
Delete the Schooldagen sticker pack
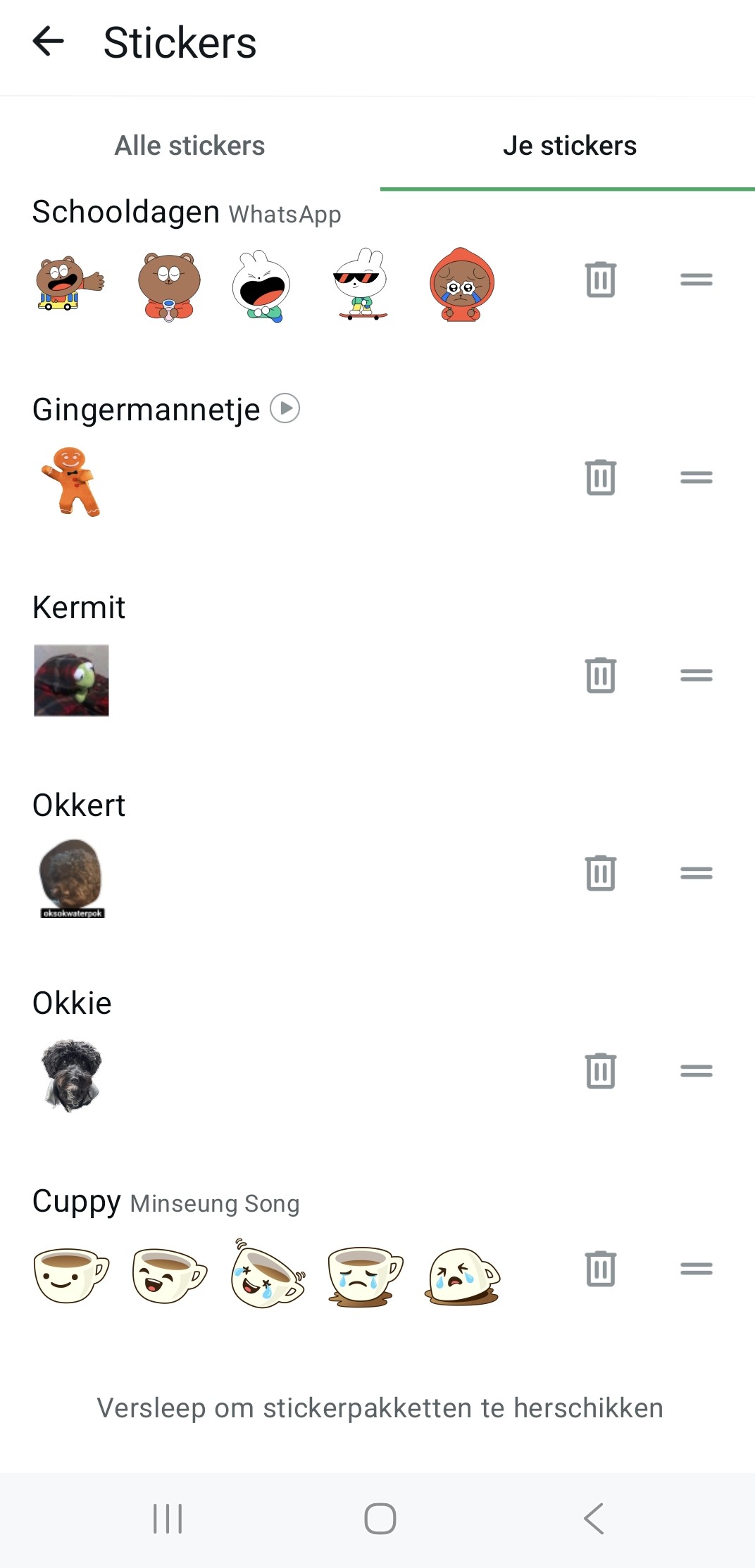[600, 280]
